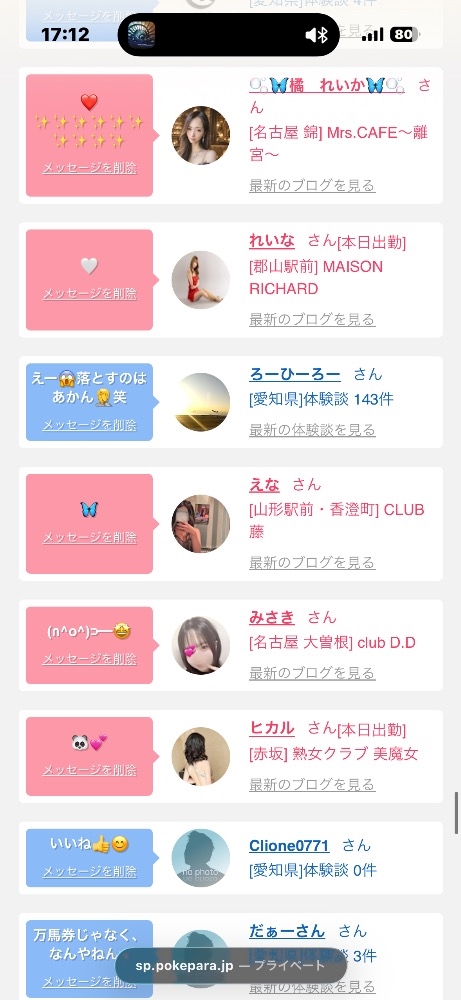Tap みさき's profile photo
Viewport: 461px width, 1000px height.
(x=201, y=645)
